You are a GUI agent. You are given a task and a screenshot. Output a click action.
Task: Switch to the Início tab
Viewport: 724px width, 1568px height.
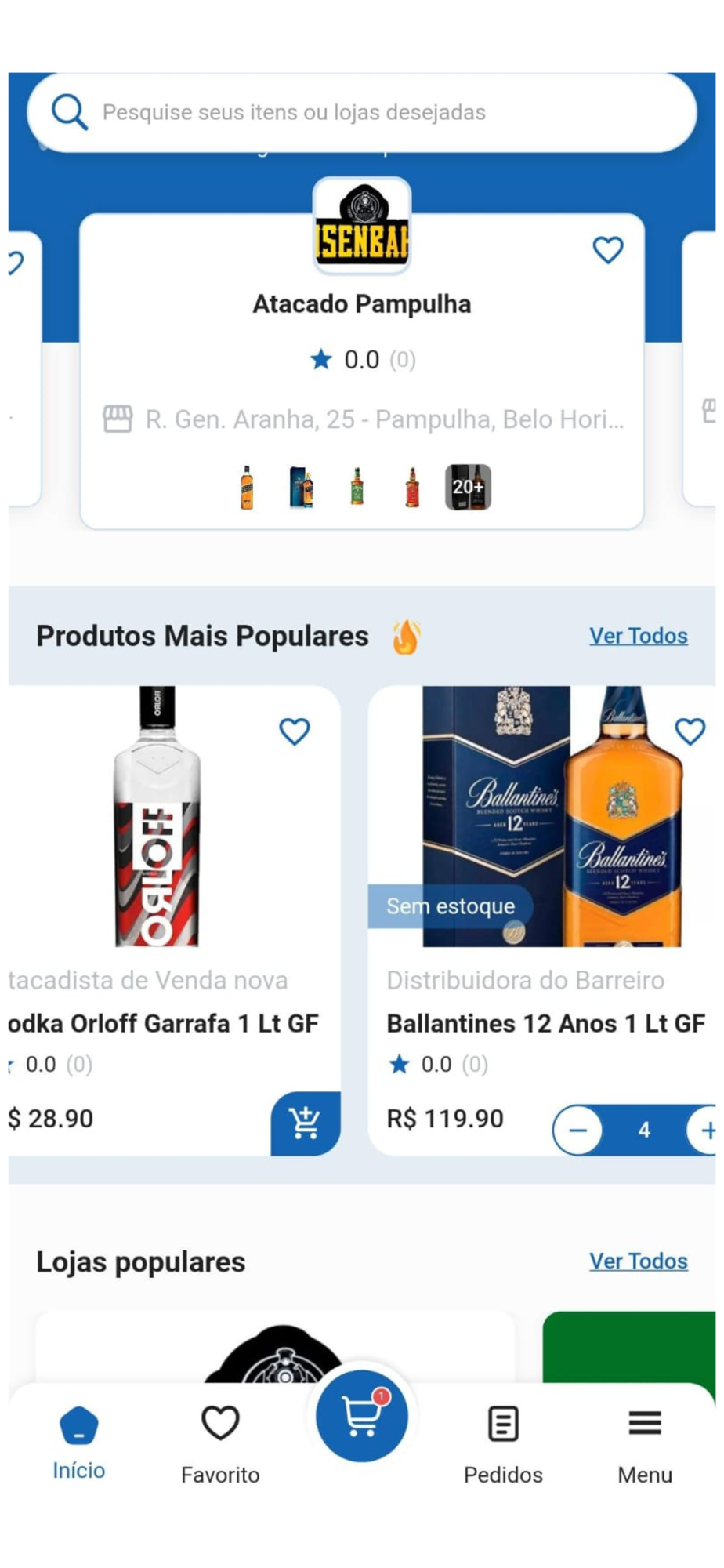79,1443
